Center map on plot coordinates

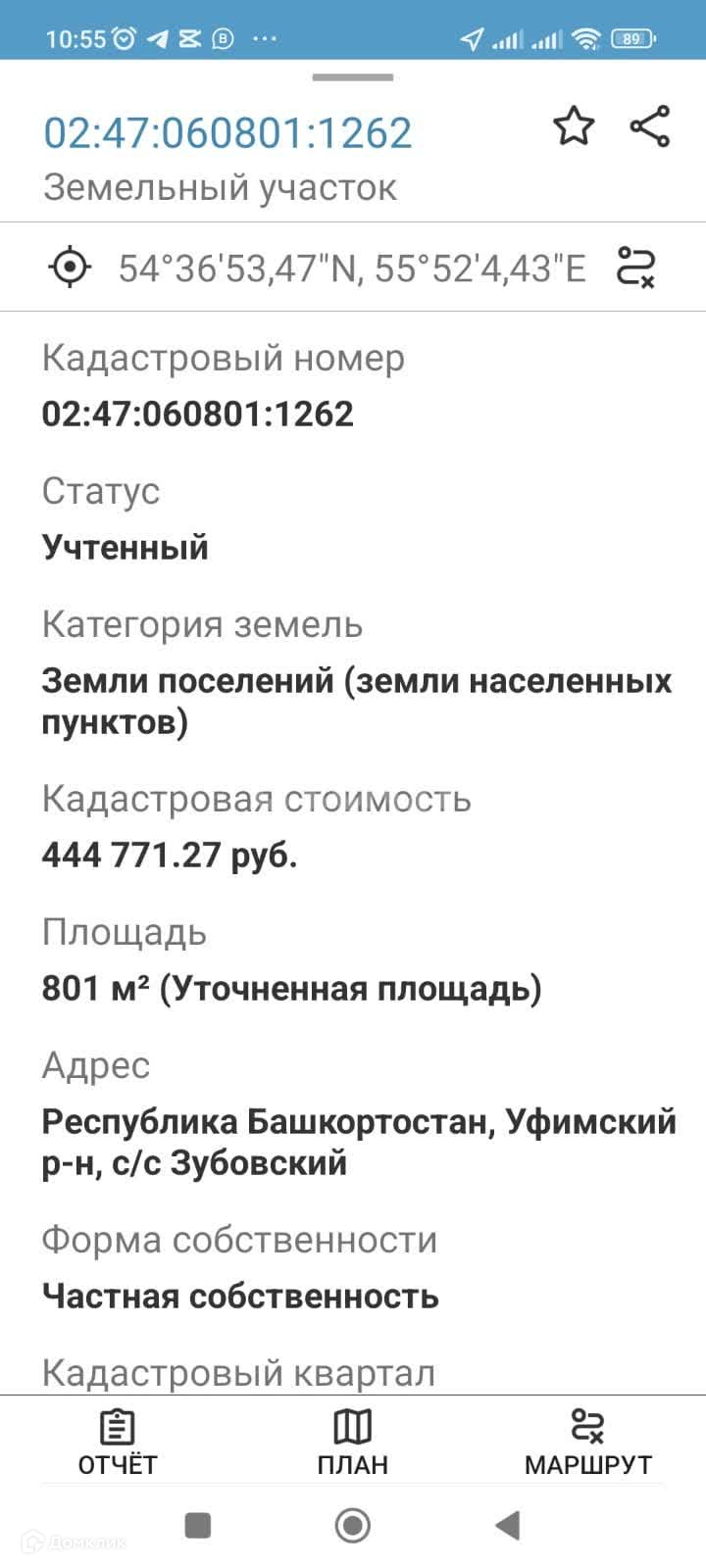pyautogui.click(x=70, y=267)
